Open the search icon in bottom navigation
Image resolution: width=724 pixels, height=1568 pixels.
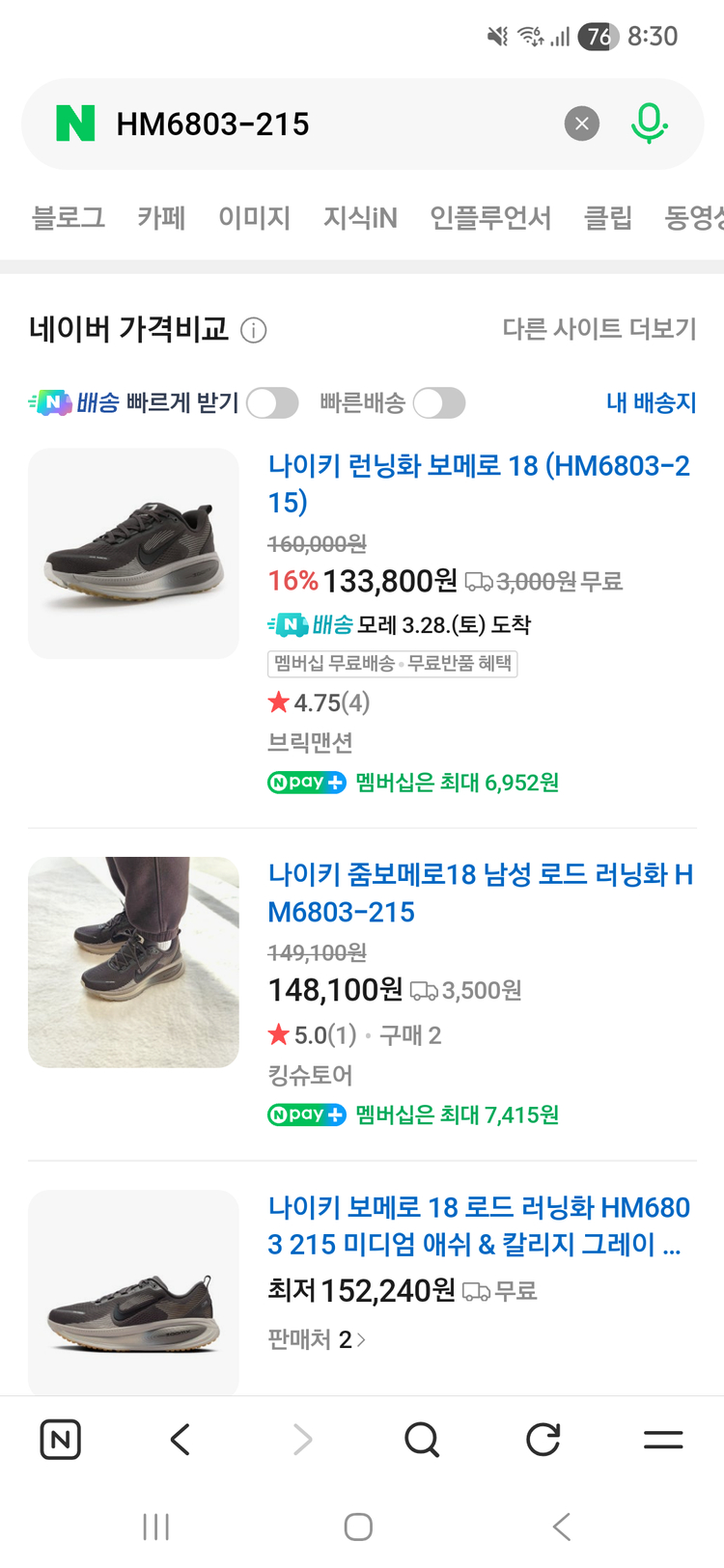pyautogui.click(x=421, y=1439)
